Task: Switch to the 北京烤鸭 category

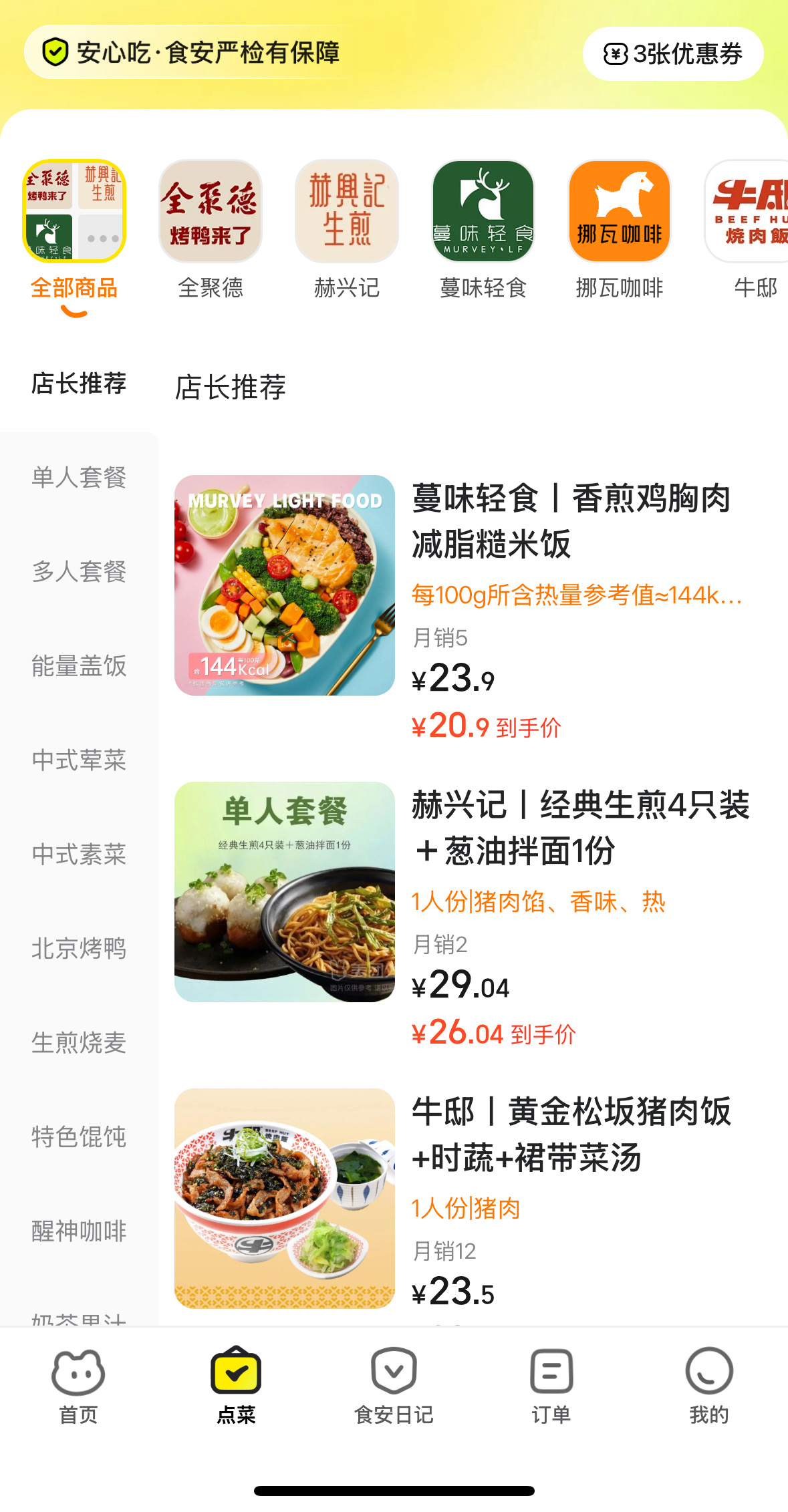Action: pos(79,949)
